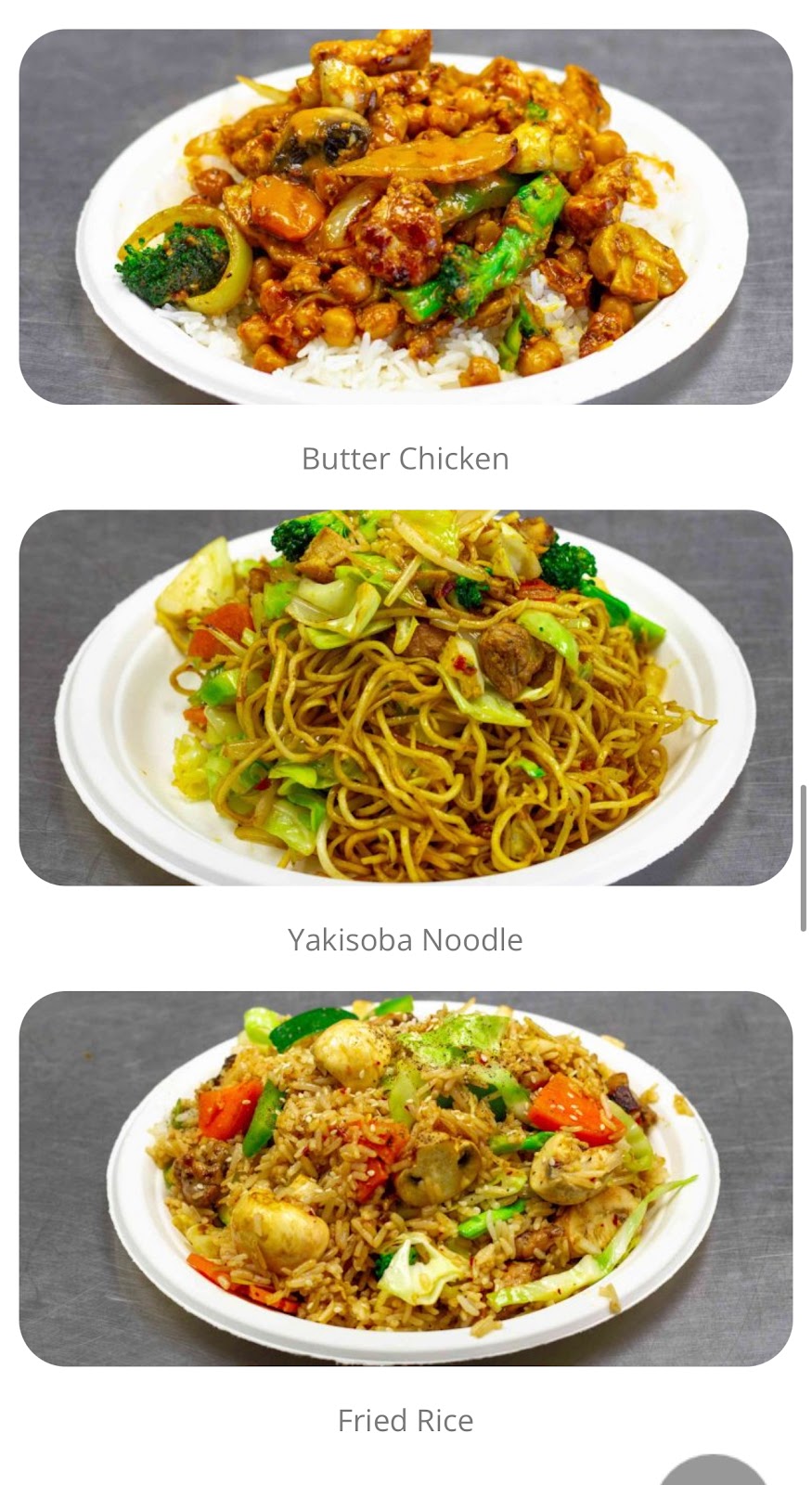The image size is (812, 1485).
Task: Open the Butter Chicken dish photo
Action: click(406, 216)
